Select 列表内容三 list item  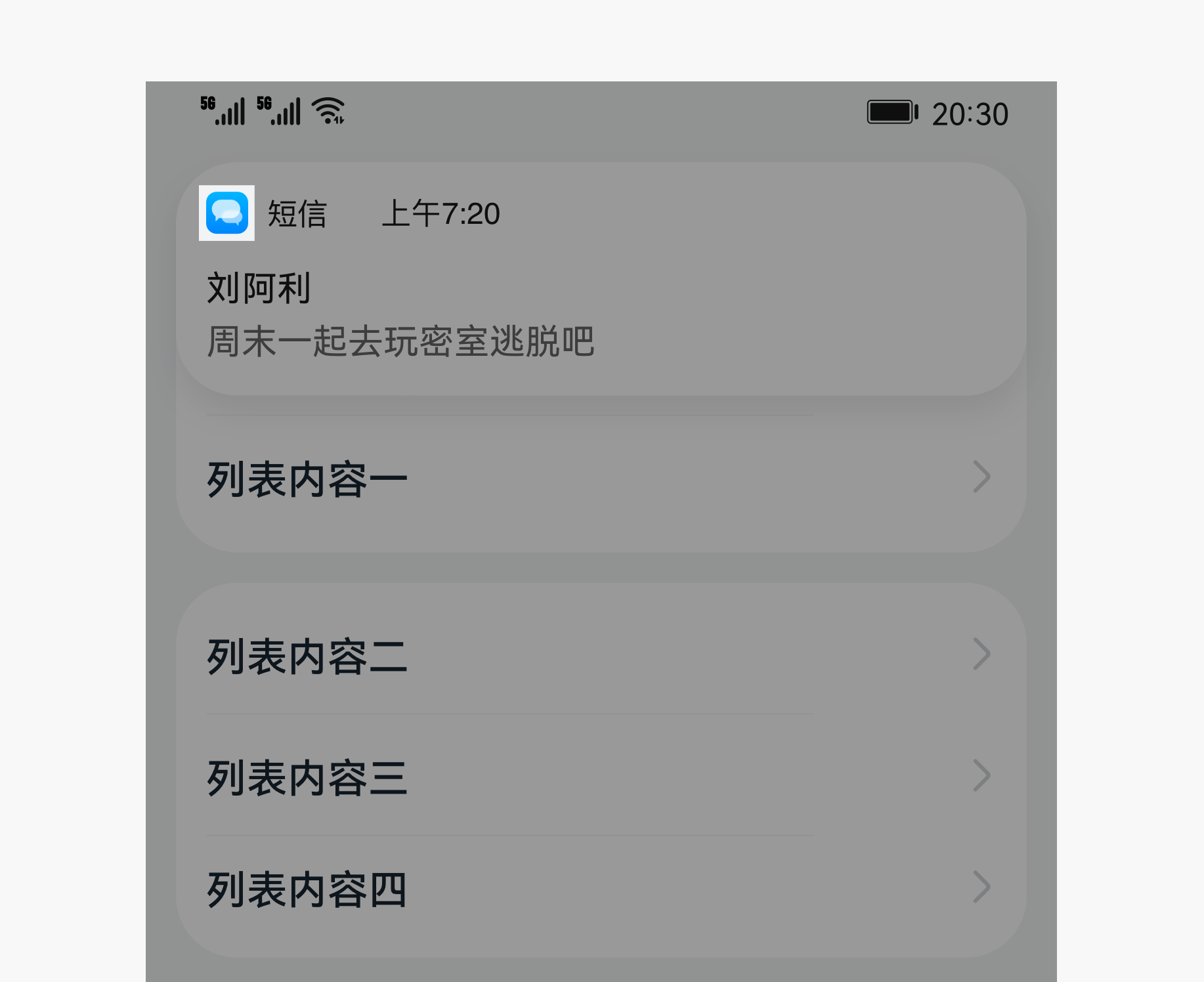(x=601, y=777)
